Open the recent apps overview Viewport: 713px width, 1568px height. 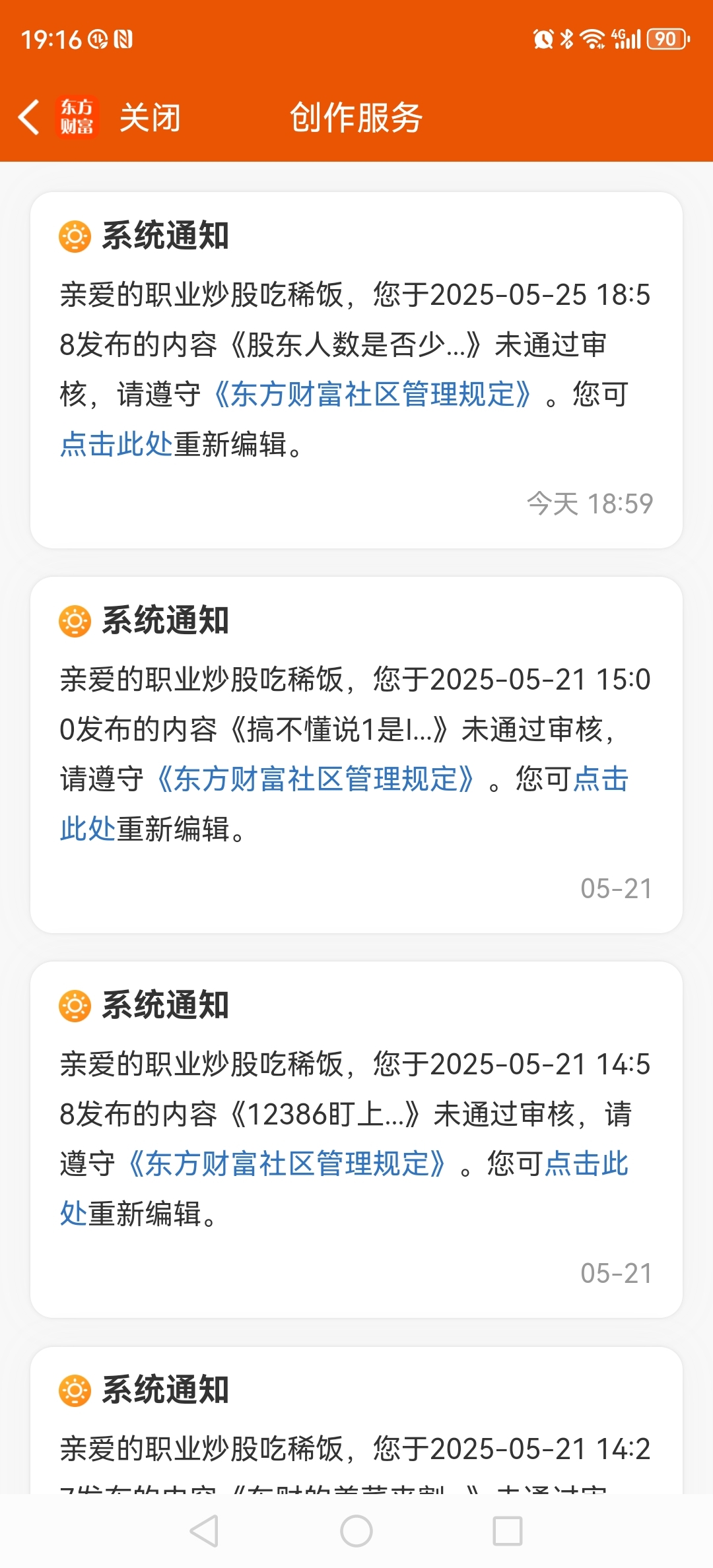(508, 1531)
